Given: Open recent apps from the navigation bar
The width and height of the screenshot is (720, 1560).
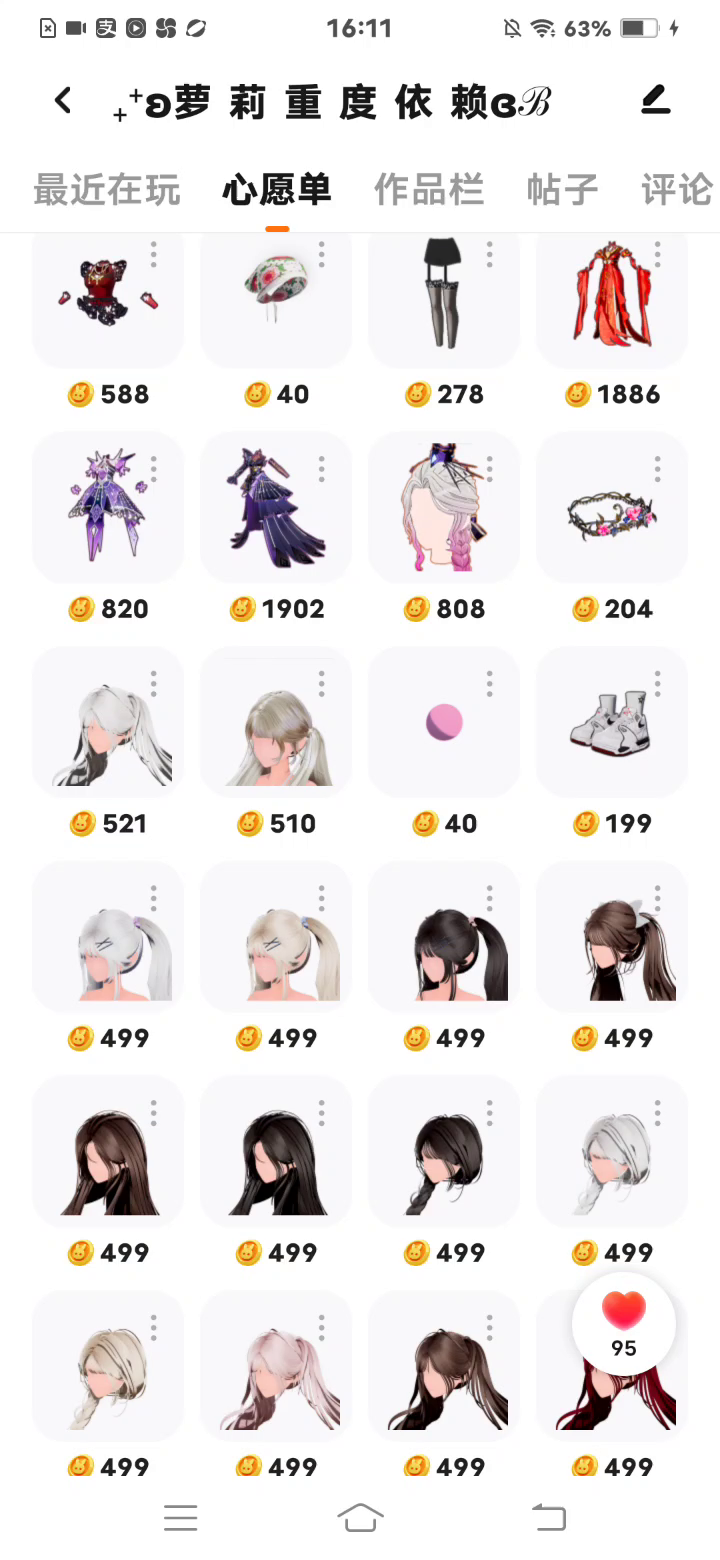Looking at the screenshot, I should click(x=181, y=1518).
